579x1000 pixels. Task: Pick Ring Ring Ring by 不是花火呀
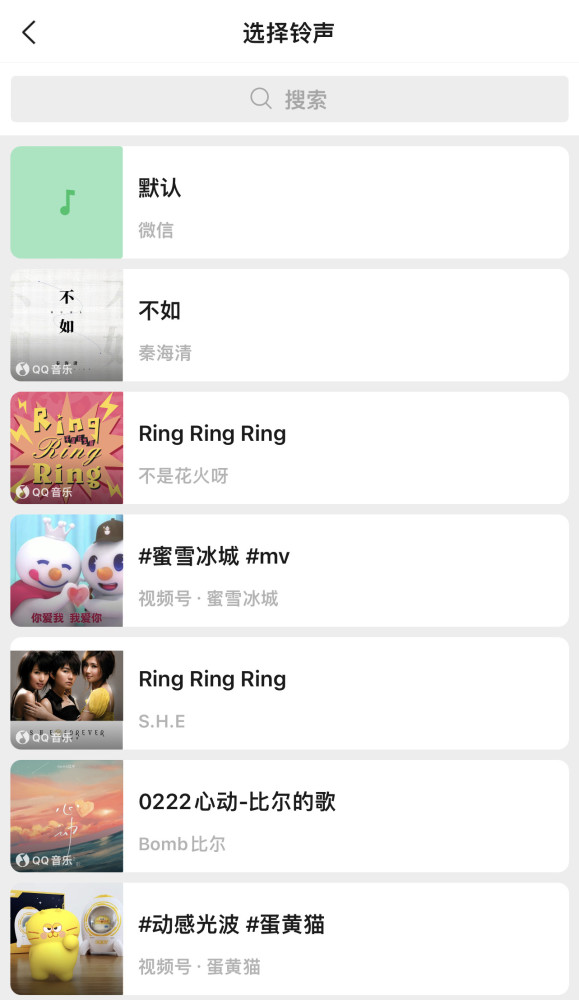(x=290, y=448)
